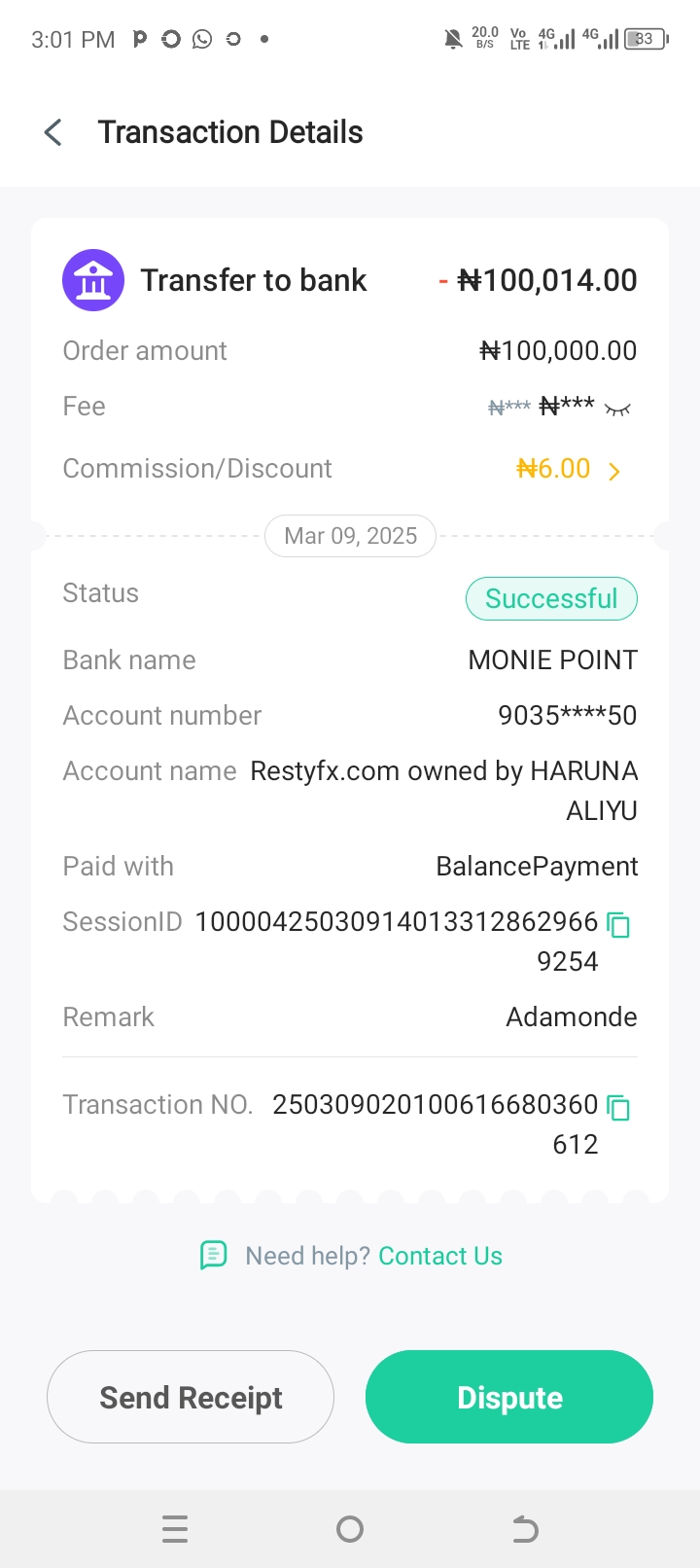Image resolution: width=700 pixels, height=1568 pixels.
Task: Copy the Transaction NO.
Action: point(618,1107)
